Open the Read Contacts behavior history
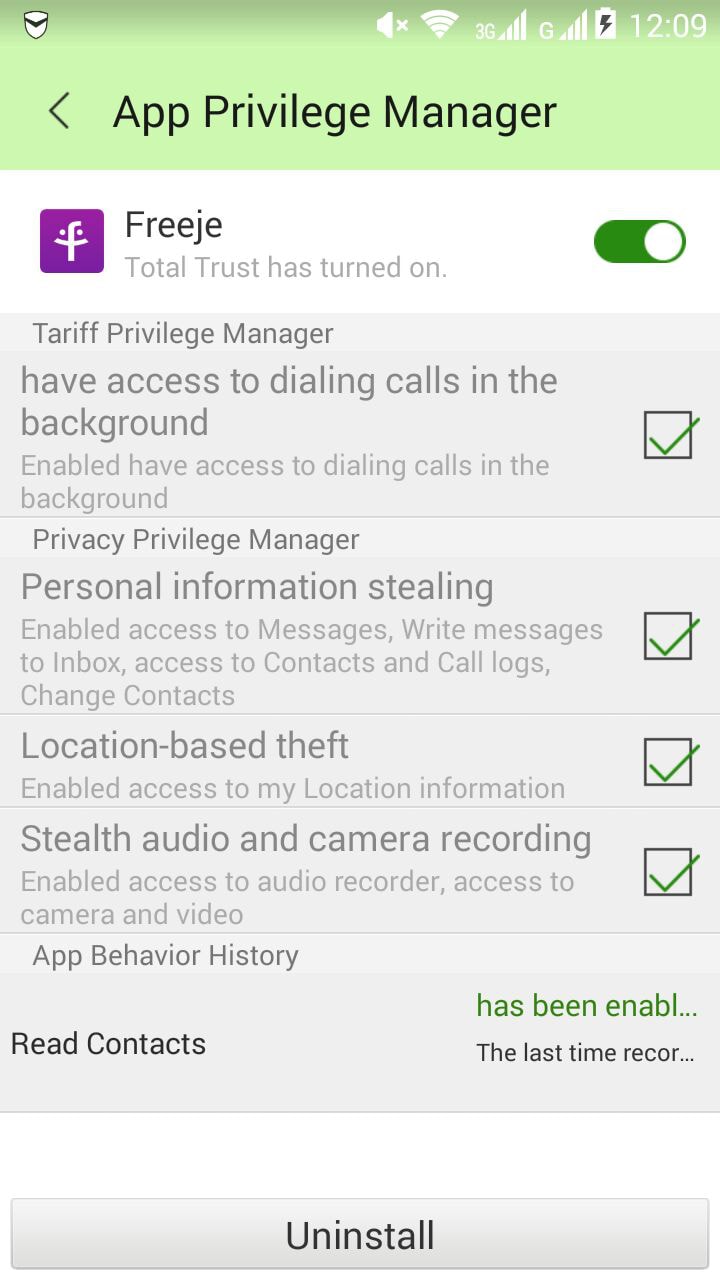Image resolution: width=720 pixels, height=1280 pixels. pos(360,1043)
